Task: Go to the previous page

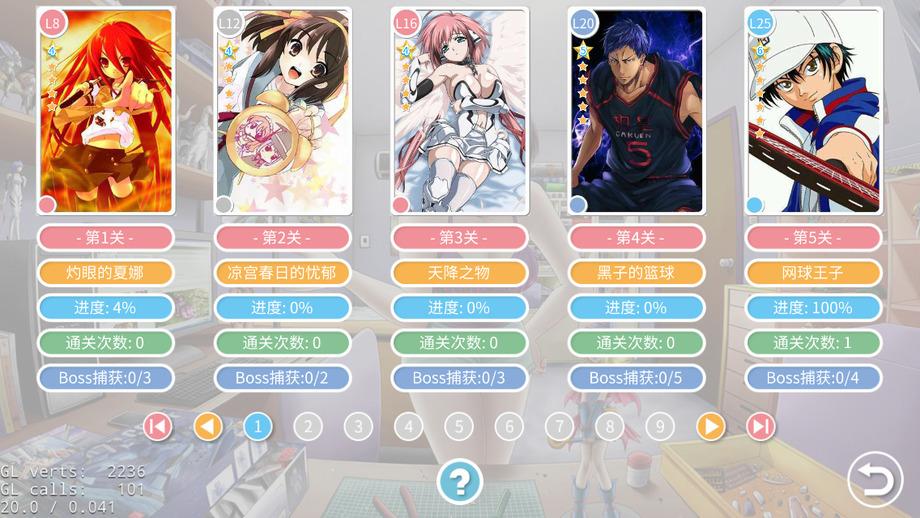Action: [207, 427]
